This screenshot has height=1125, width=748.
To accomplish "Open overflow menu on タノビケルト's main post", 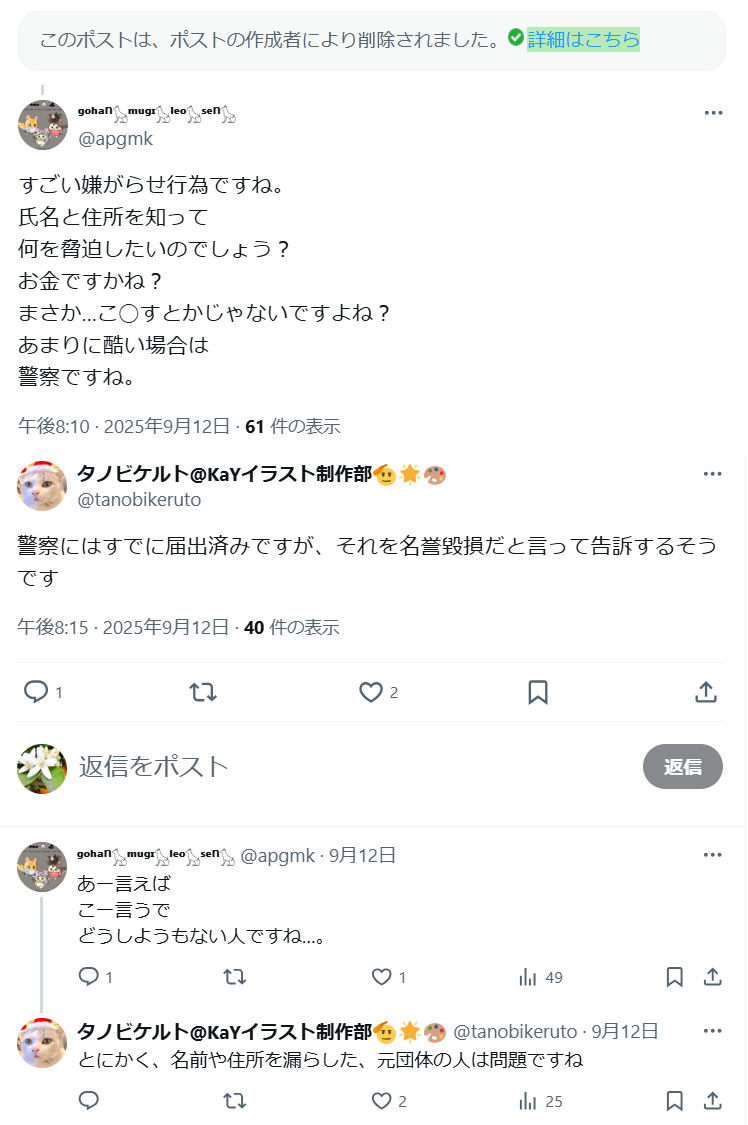I will click(x=713, y=474).
